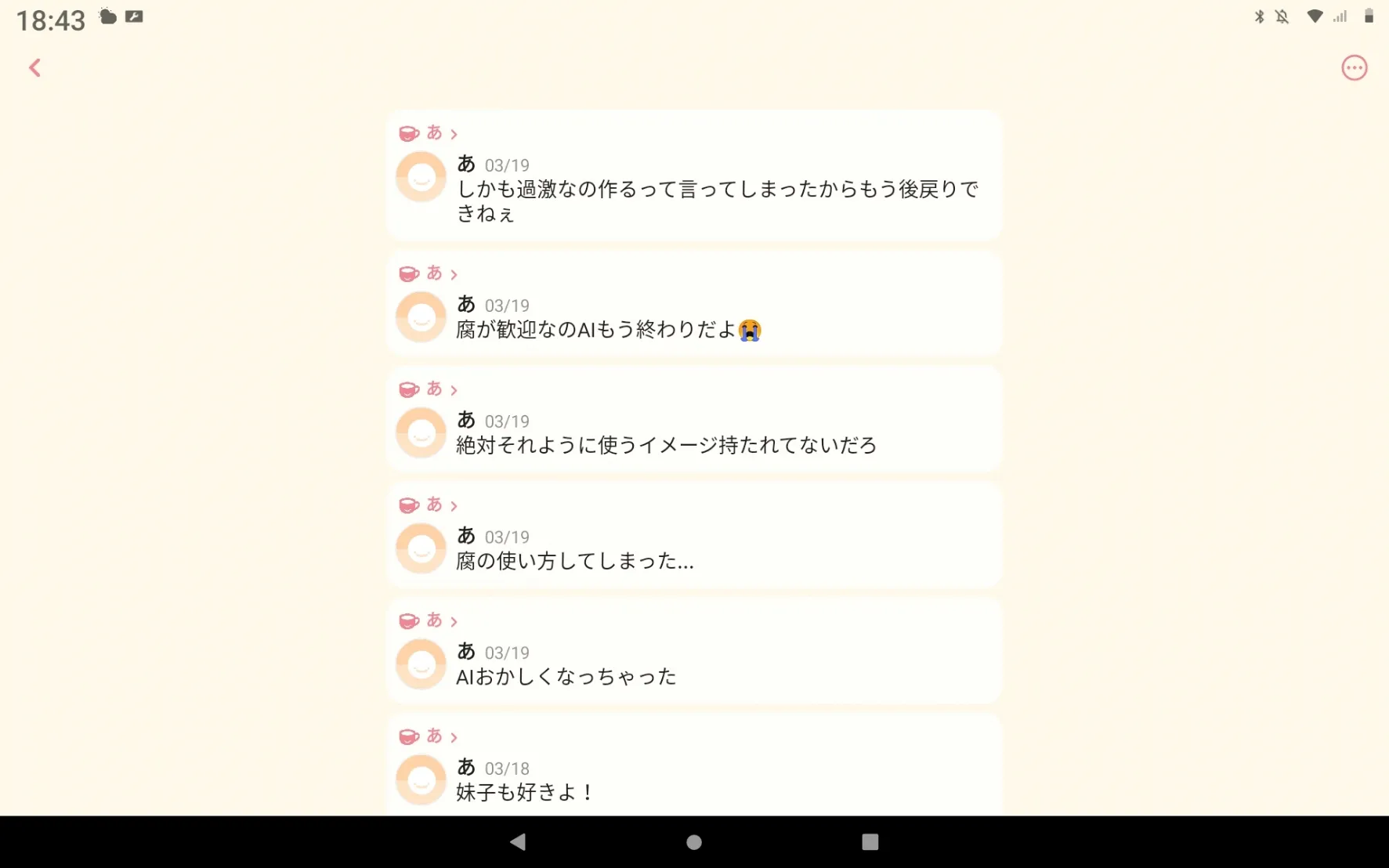Open the post 腐が歓迎なのAIもう終わりだよ
Screen dimensions: 1389x868
point(694,303)
